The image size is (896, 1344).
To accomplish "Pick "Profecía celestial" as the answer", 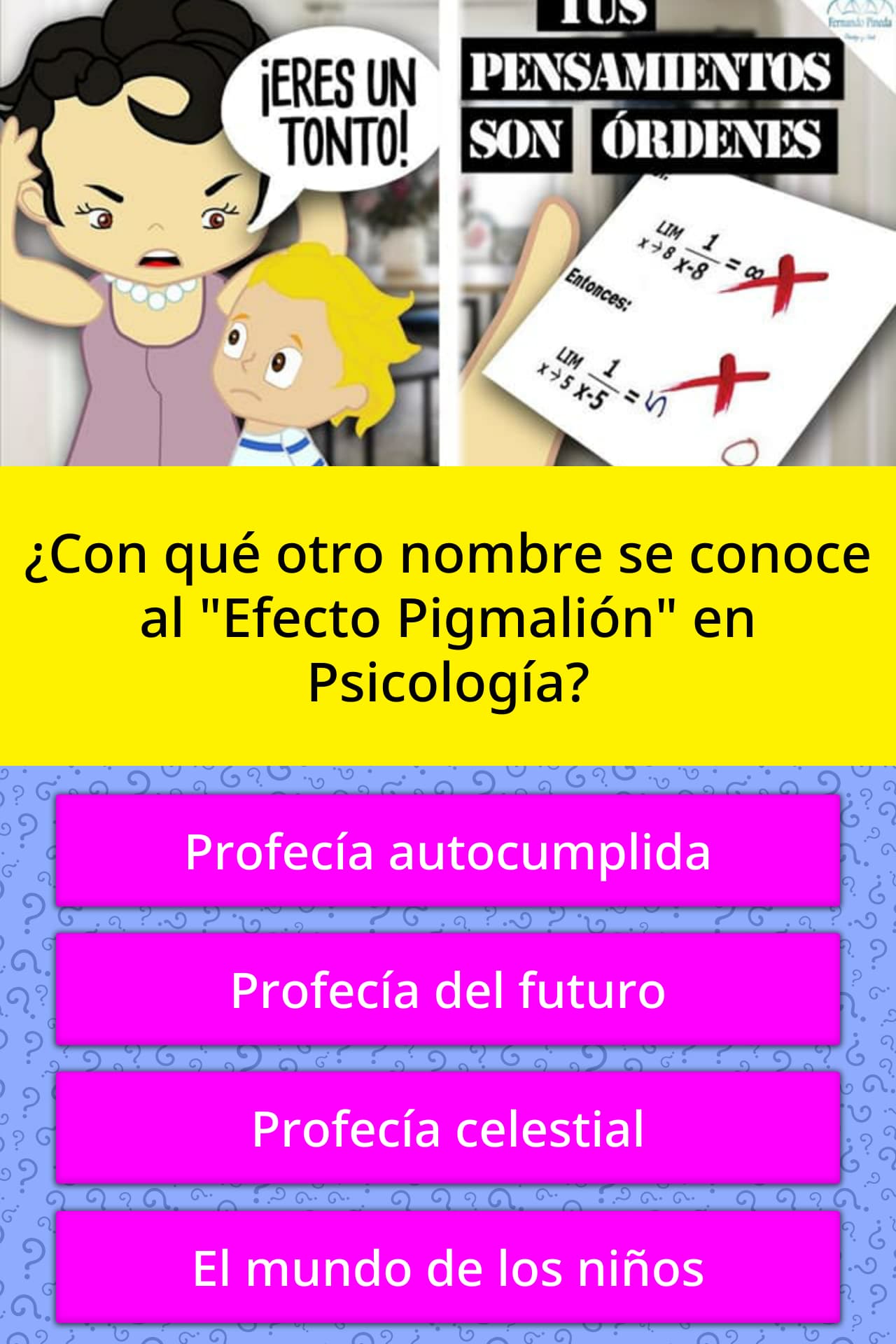I will (x=448, y=1128).
